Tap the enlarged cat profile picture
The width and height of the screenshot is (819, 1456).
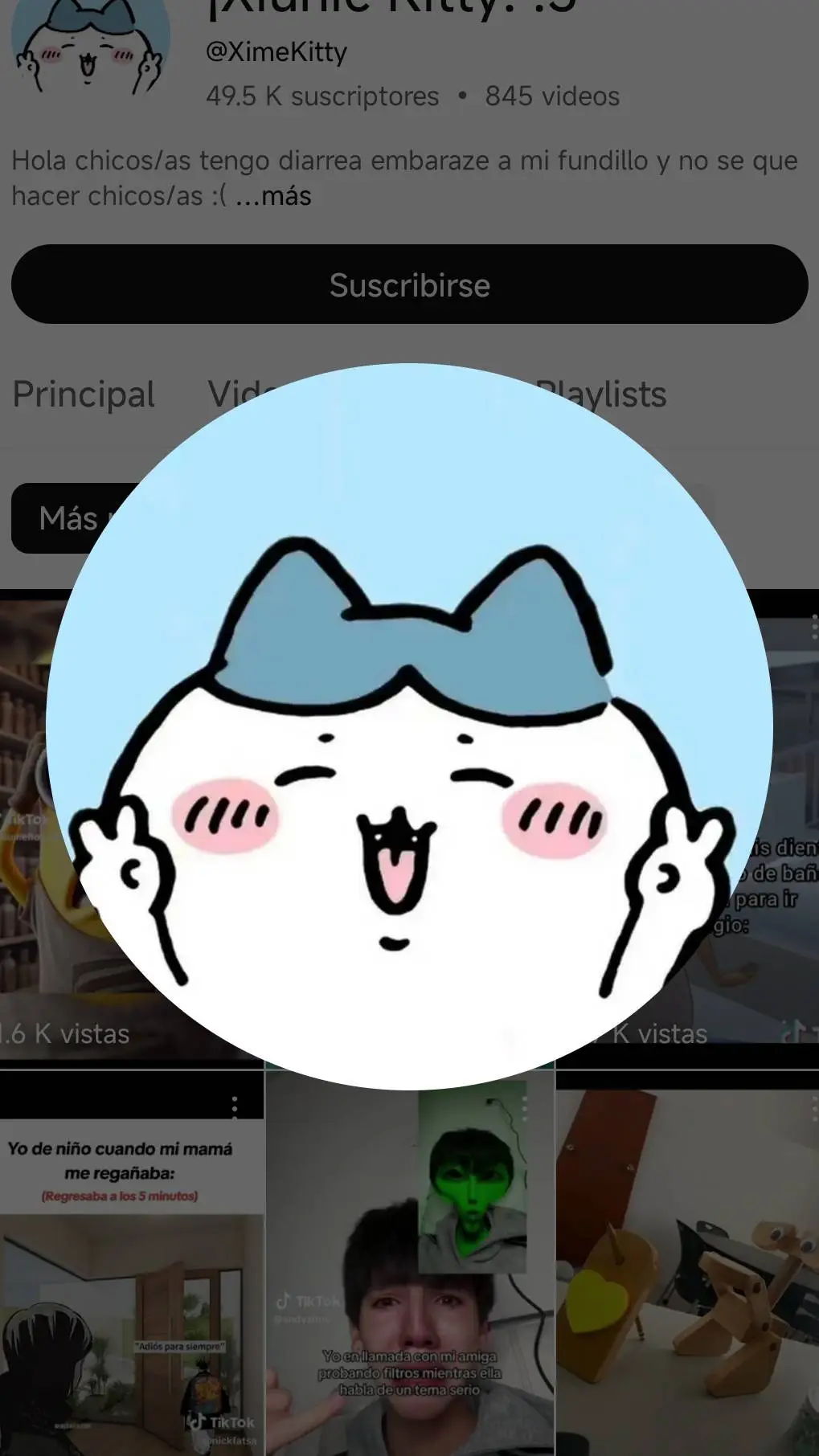[409, 726]
